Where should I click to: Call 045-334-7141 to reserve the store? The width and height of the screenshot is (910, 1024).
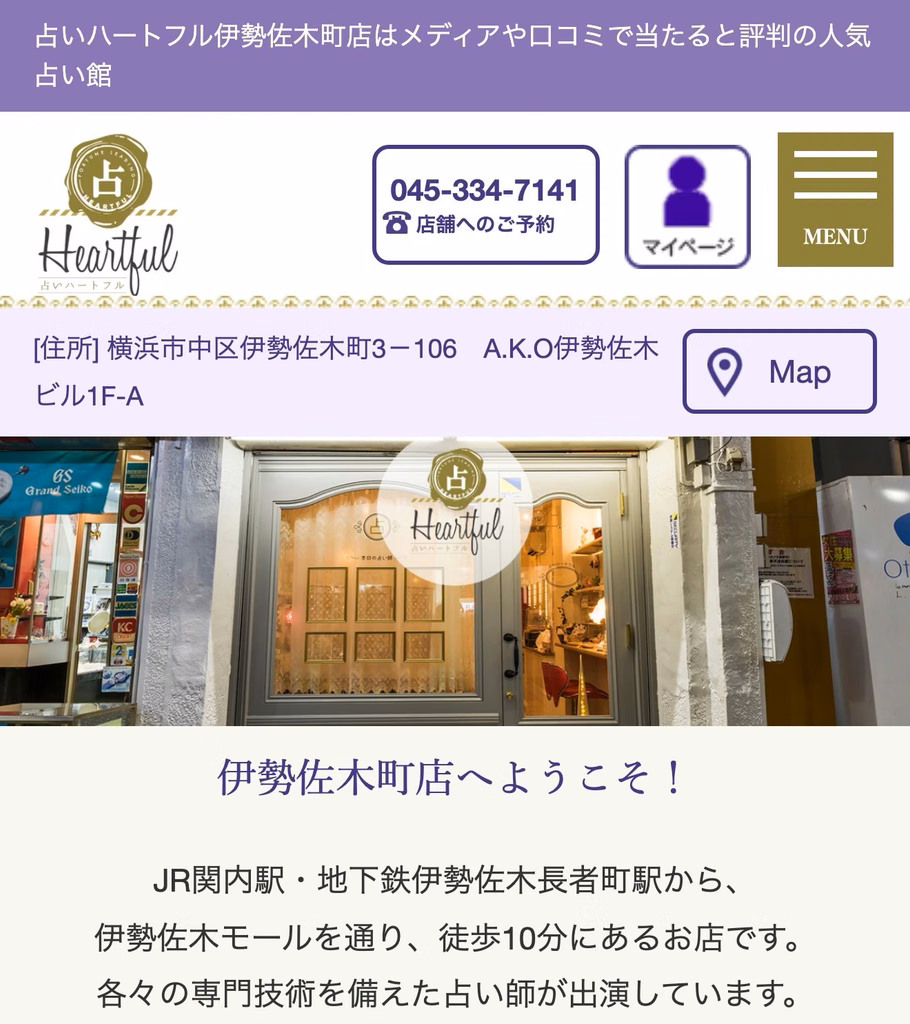(485, 205)
